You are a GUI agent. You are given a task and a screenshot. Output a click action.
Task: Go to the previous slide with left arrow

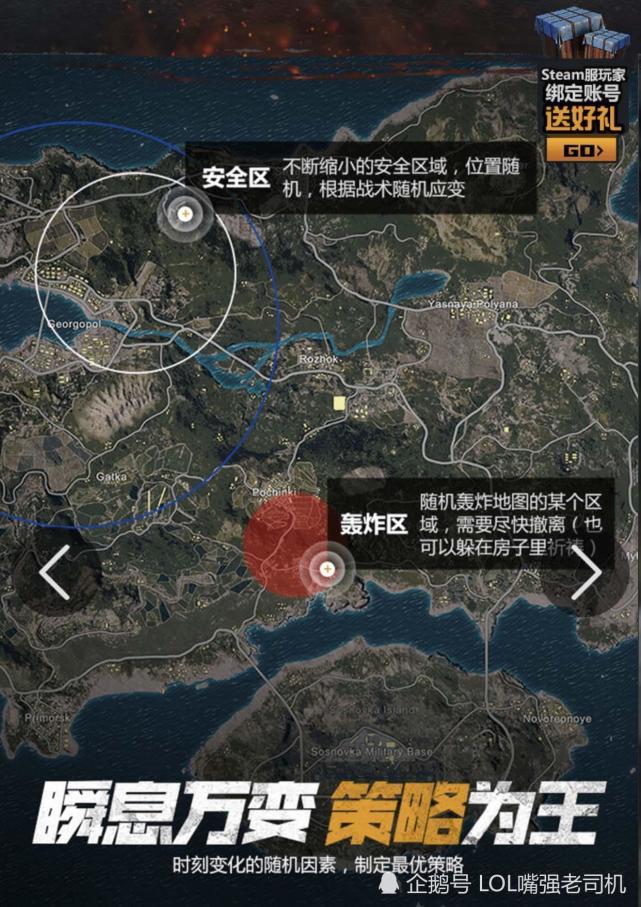(x=55, y=572)
